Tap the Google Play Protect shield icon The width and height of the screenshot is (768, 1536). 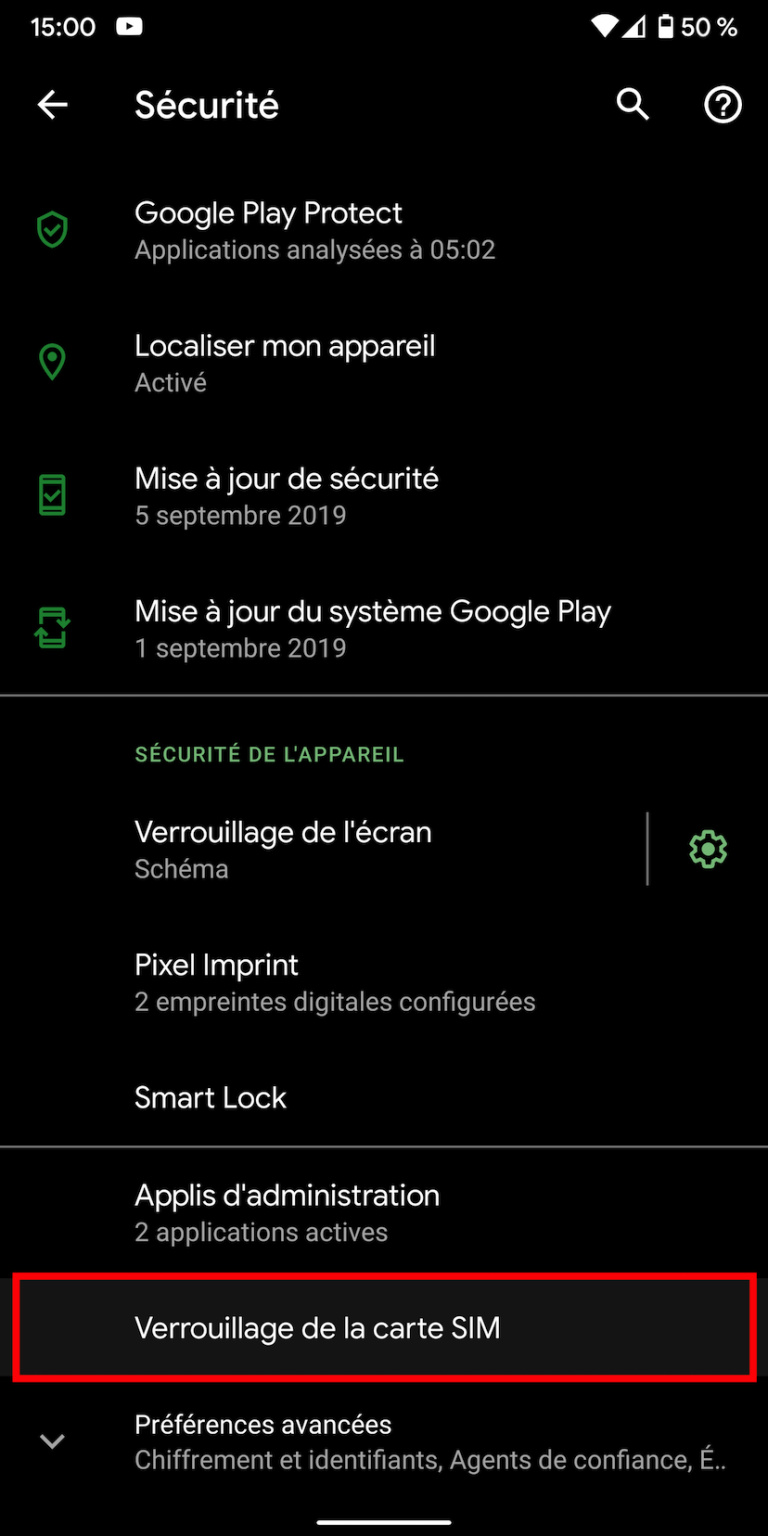pos(53,229)
